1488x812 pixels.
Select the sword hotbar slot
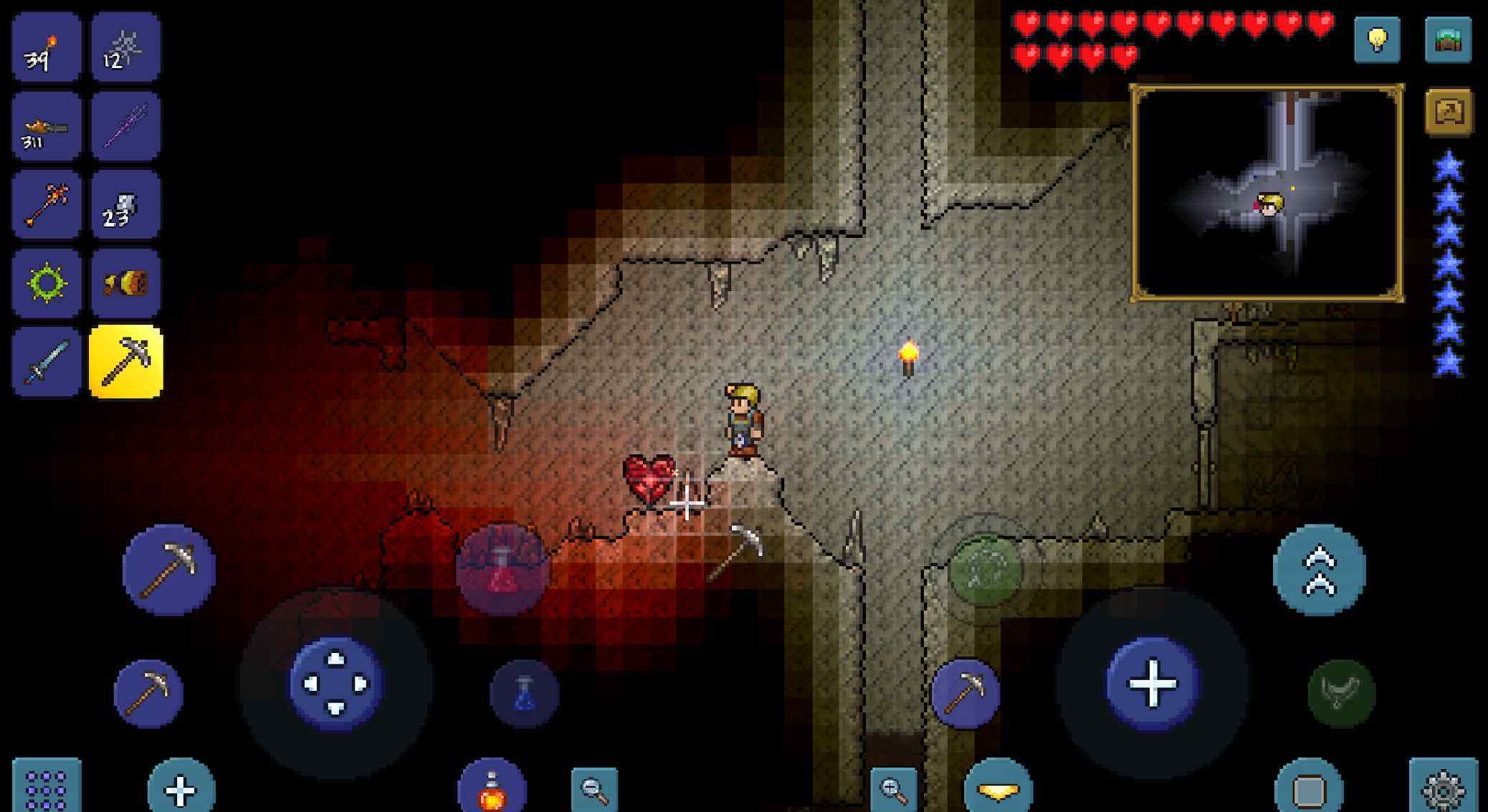46,362
